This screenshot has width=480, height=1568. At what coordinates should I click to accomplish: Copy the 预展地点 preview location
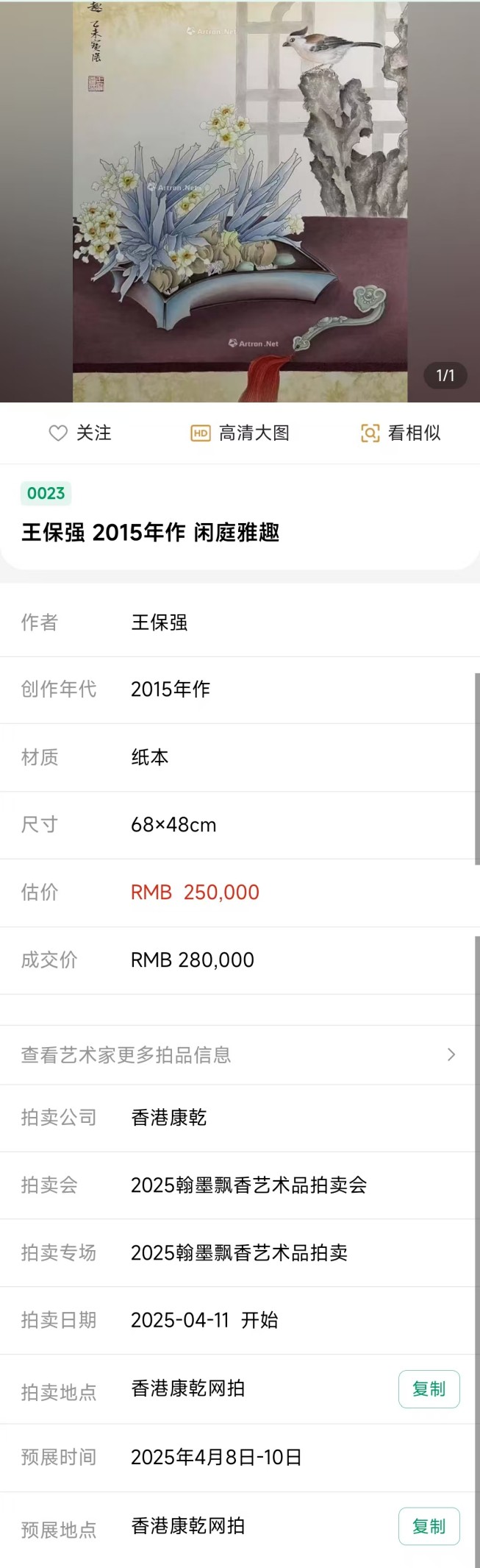click(429, 1526)
